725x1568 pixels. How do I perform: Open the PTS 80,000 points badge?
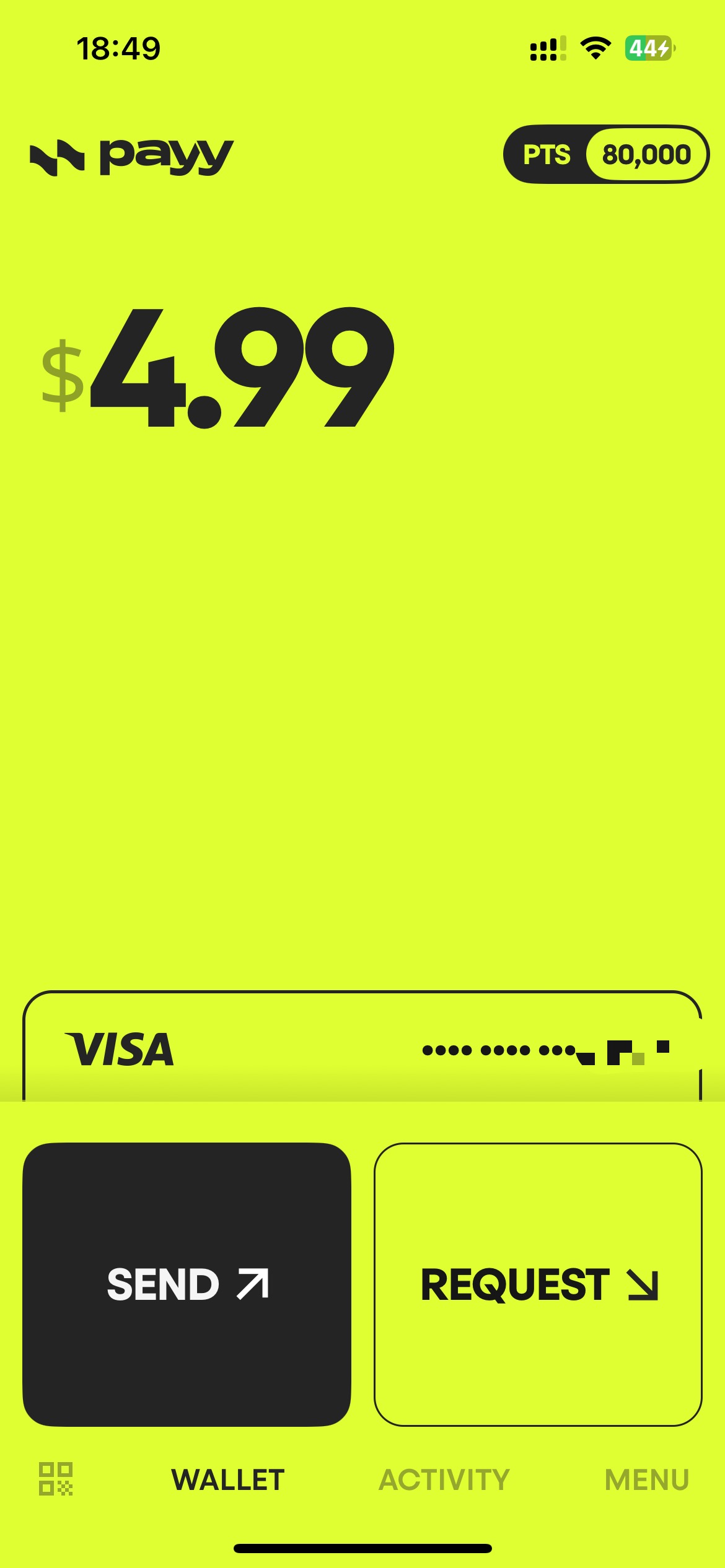[605, 154]
